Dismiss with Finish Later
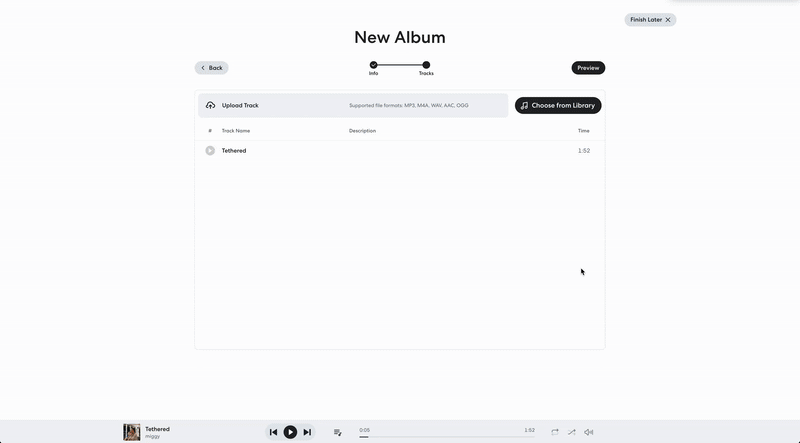The width and height of the screenshot is (800, 443). [x=650, y=20]
